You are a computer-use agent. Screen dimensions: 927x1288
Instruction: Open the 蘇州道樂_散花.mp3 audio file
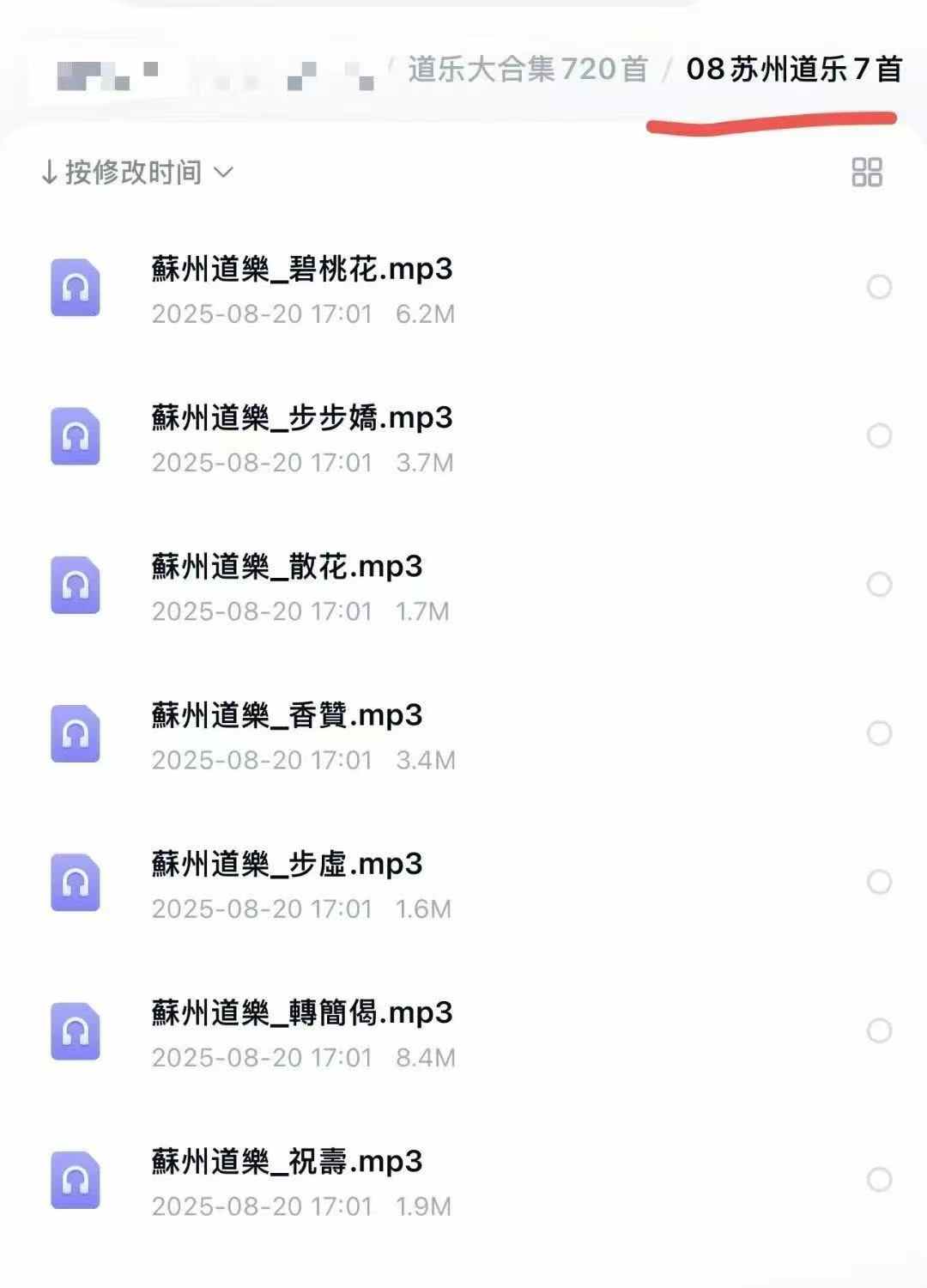click(287, 567)
